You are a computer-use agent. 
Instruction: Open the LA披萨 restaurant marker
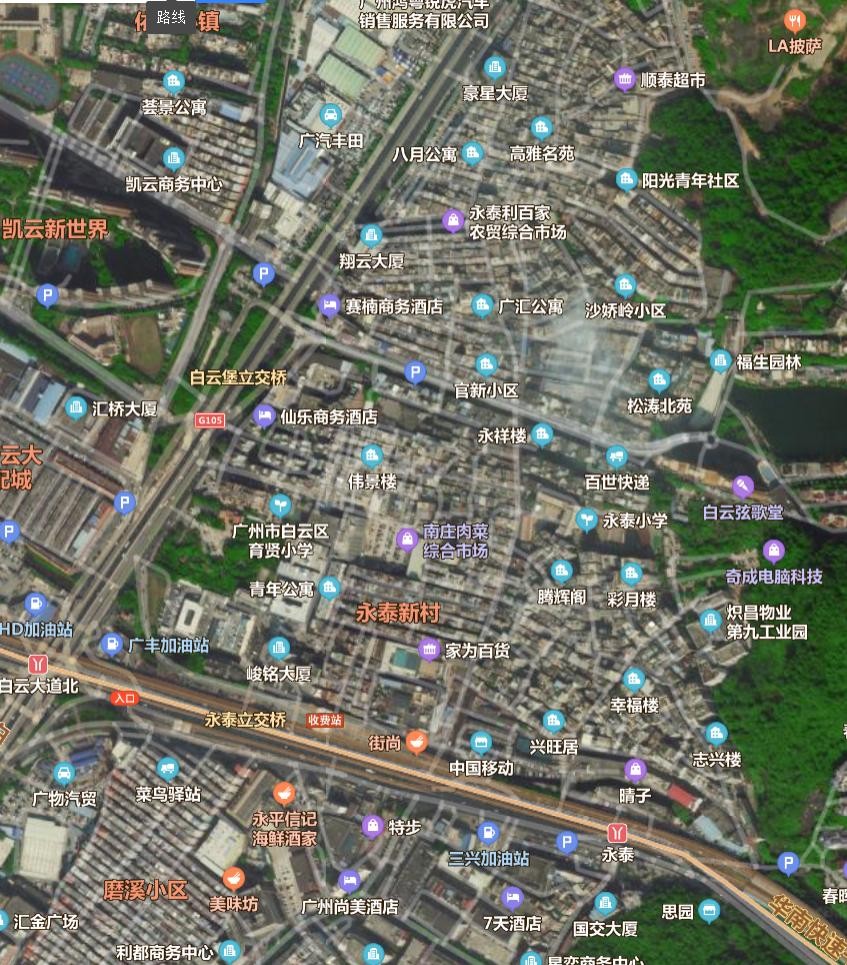point(795,21)
